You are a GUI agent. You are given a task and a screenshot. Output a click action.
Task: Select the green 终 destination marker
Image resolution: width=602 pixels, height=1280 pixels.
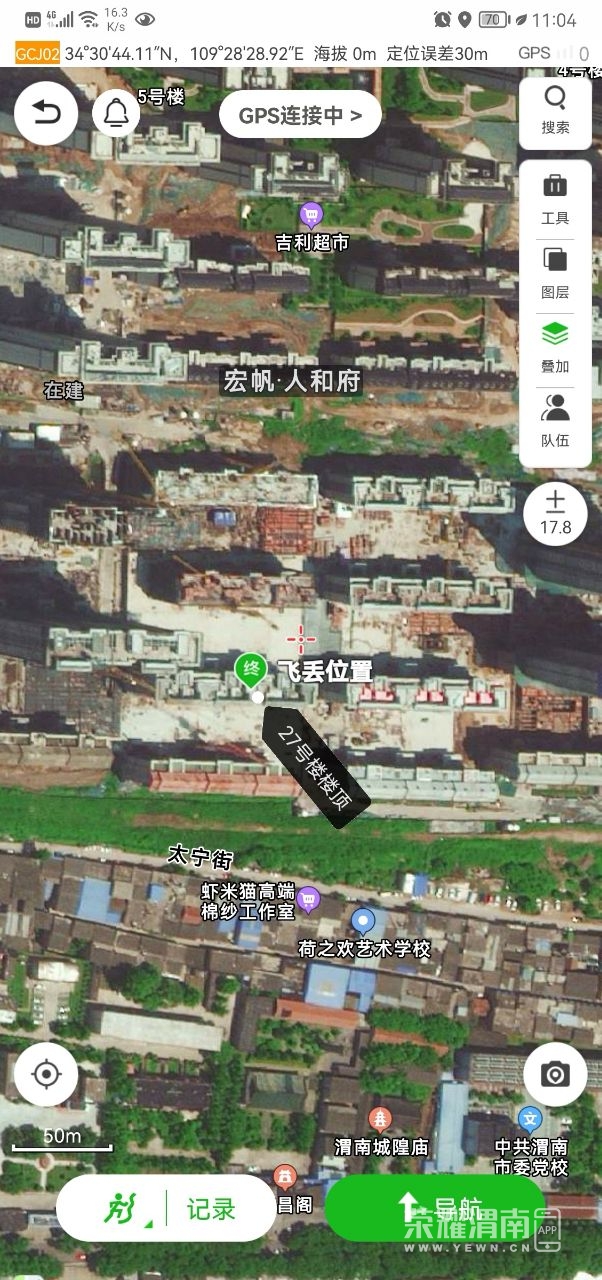click(250, 668)
